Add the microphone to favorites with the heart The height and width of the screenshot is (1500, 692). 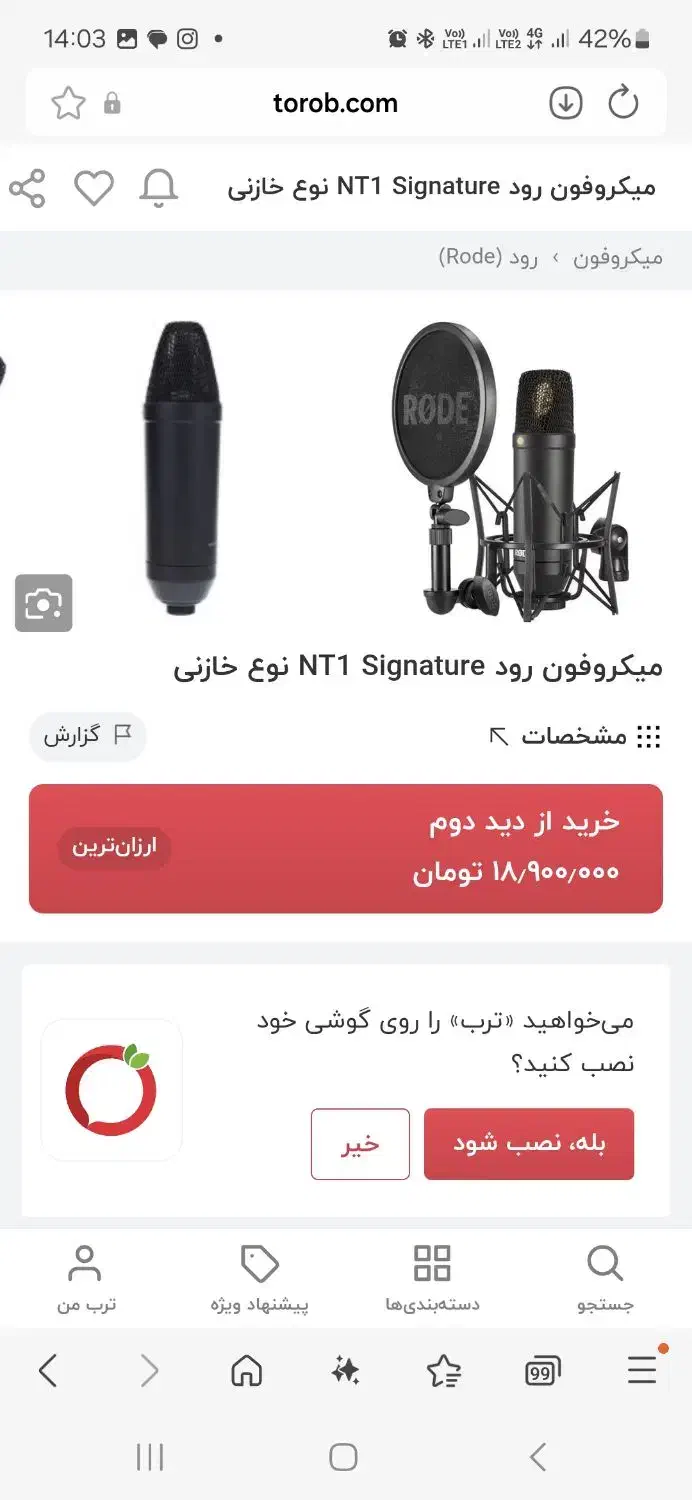coord(94,188)
